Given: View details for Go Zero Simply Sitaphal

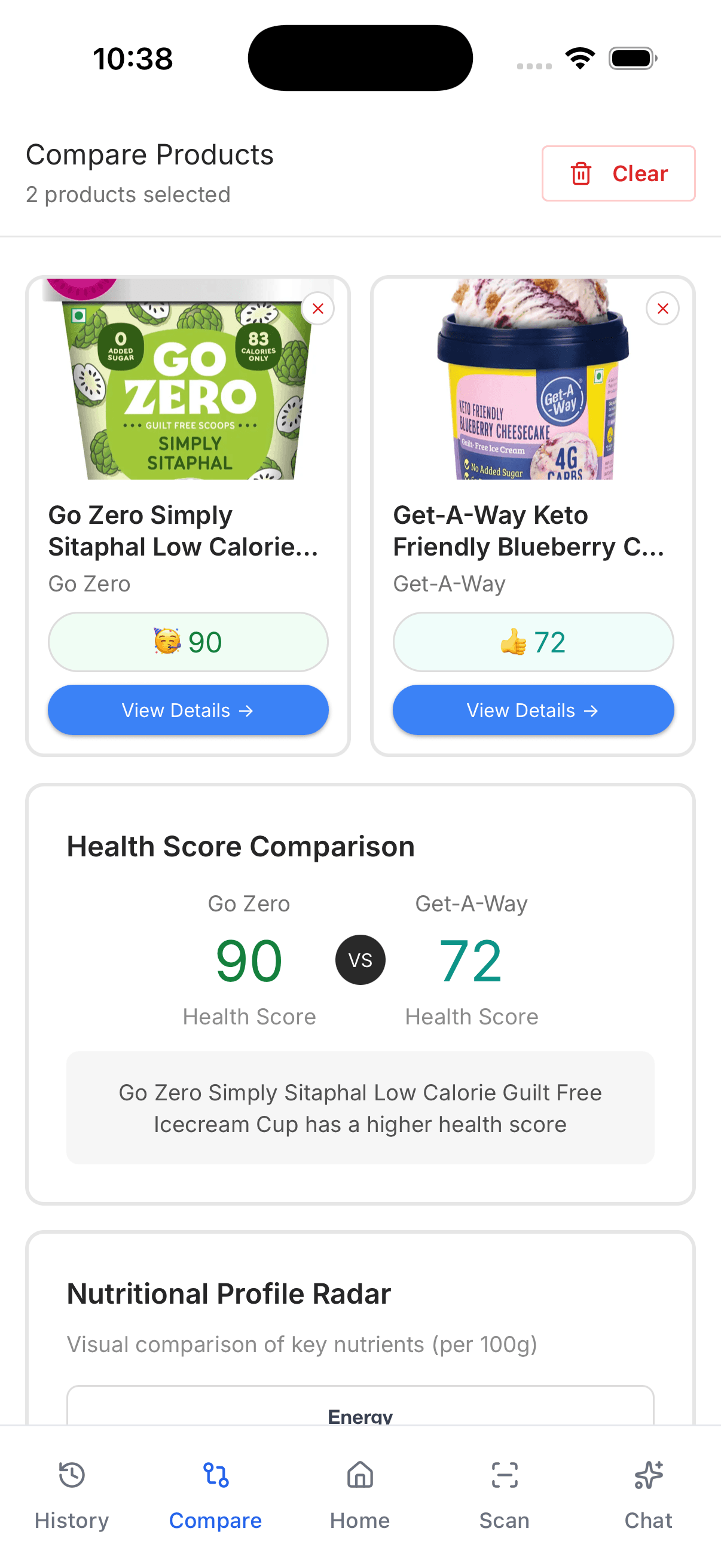Looking at the screenshot, I should coord(188,710).
